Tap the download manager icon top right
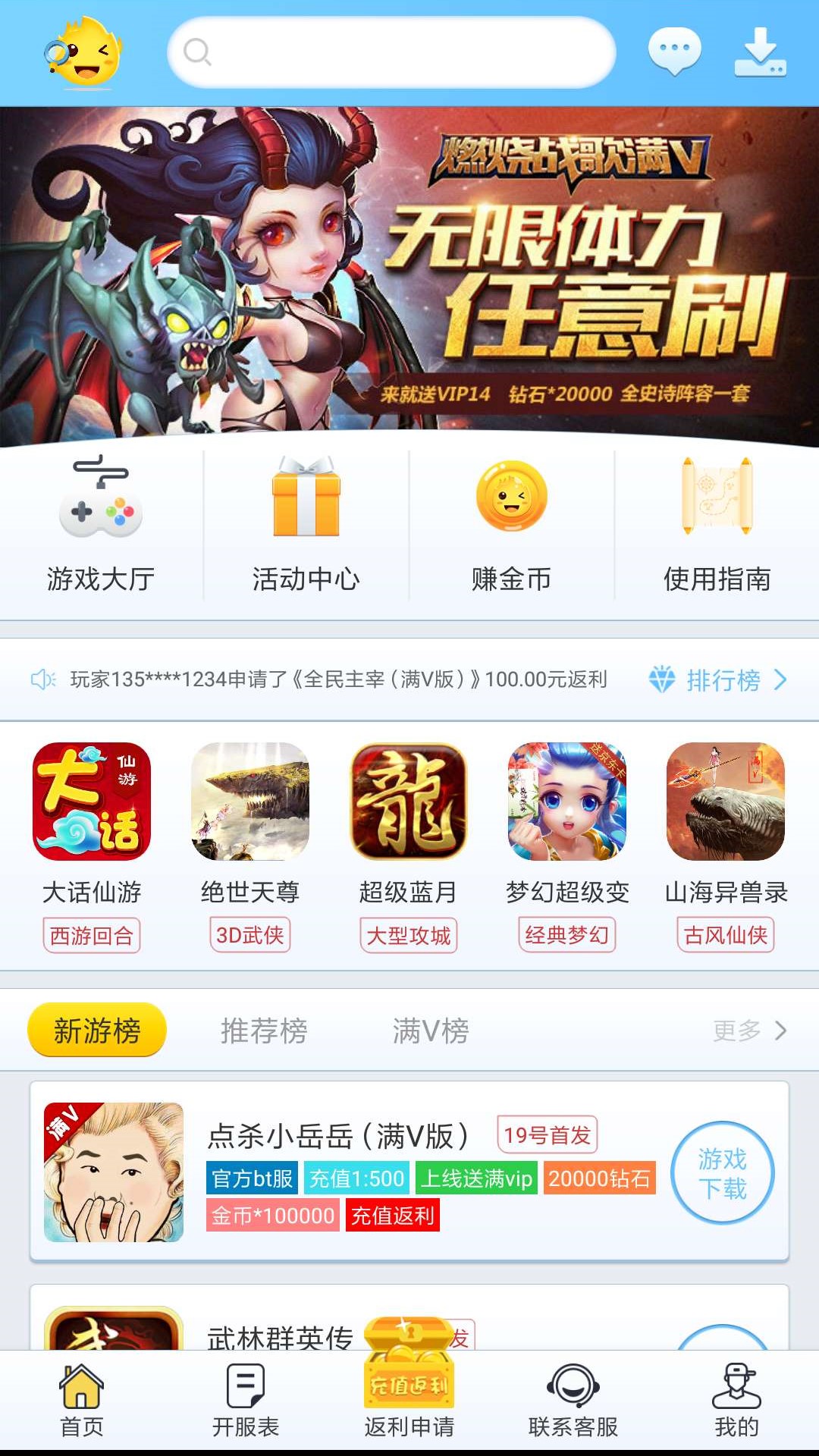 click(762, 52)
